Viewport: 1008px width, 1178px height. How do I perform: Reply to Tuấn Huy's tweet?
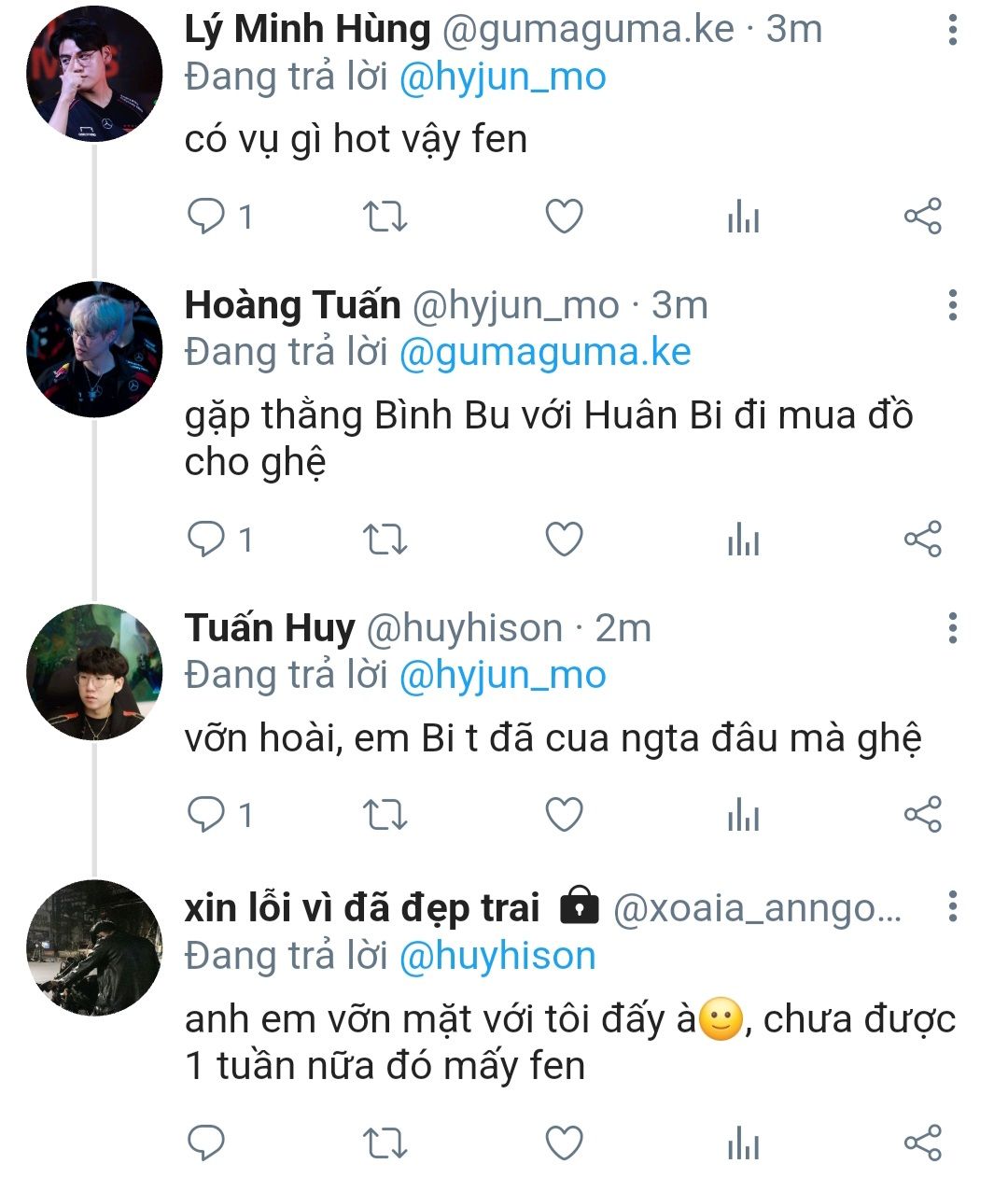click(x=206, y=815)
